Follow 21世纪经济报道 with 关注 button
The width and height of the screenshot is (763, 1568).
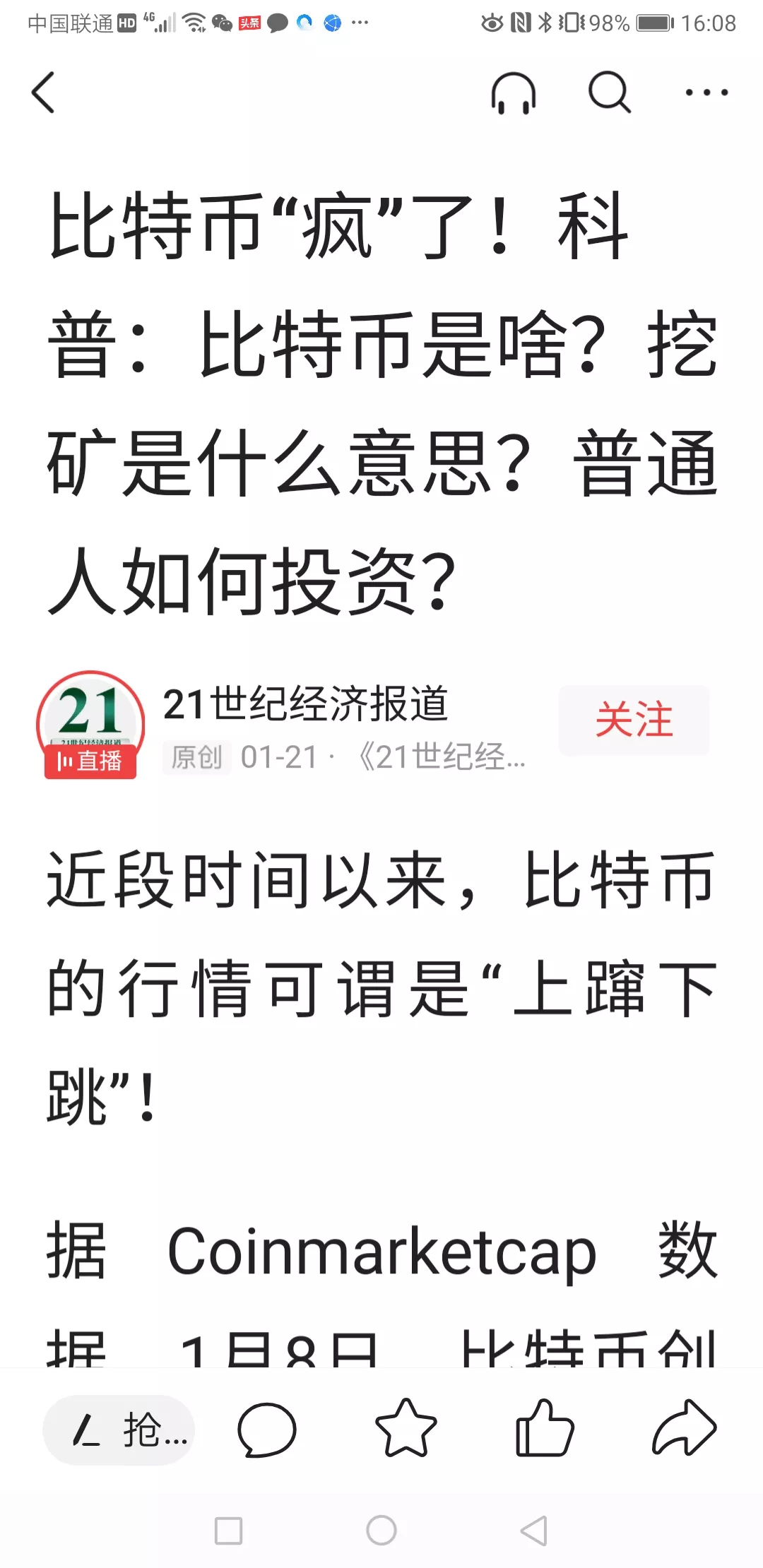tap(634, 720)
